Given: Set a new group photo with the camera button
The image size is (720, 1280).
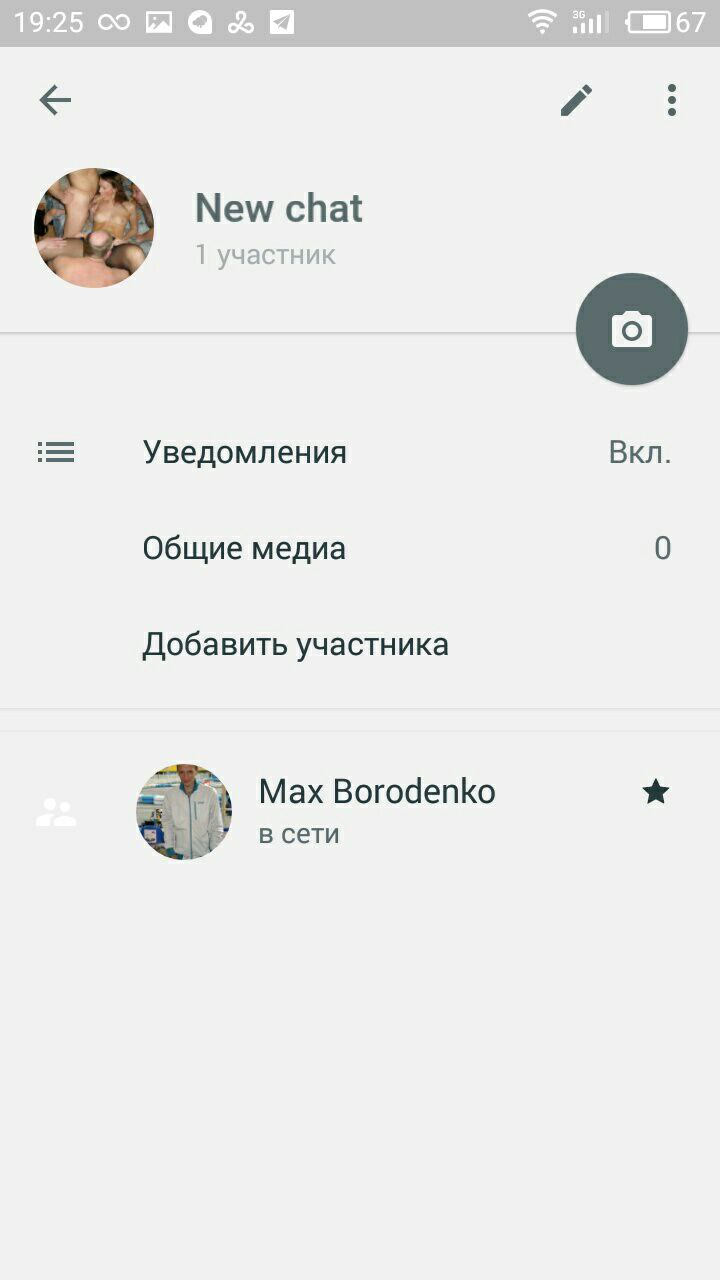Looking at the screenshot, I should click(632, 329).
